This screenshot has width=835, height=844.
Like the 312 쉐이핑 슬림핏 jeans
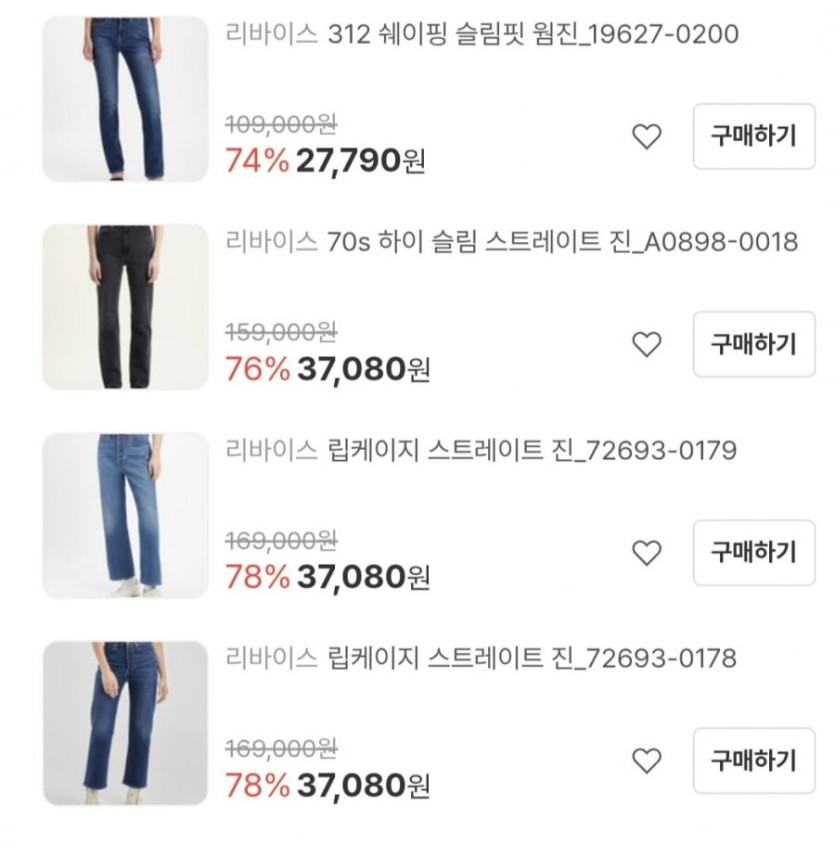647,137
